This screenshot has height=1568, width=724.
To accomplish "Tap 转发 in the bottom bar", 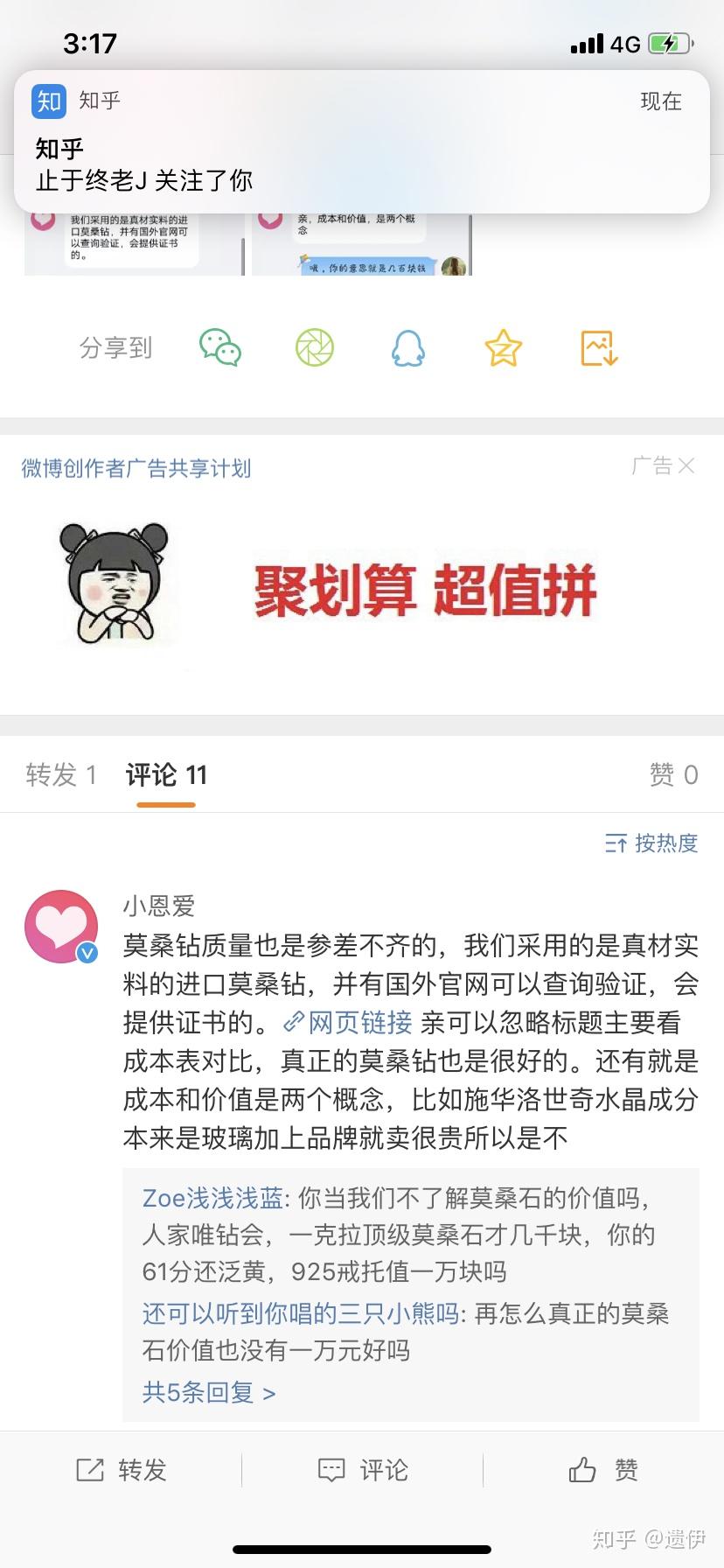I will point(121,1470).
